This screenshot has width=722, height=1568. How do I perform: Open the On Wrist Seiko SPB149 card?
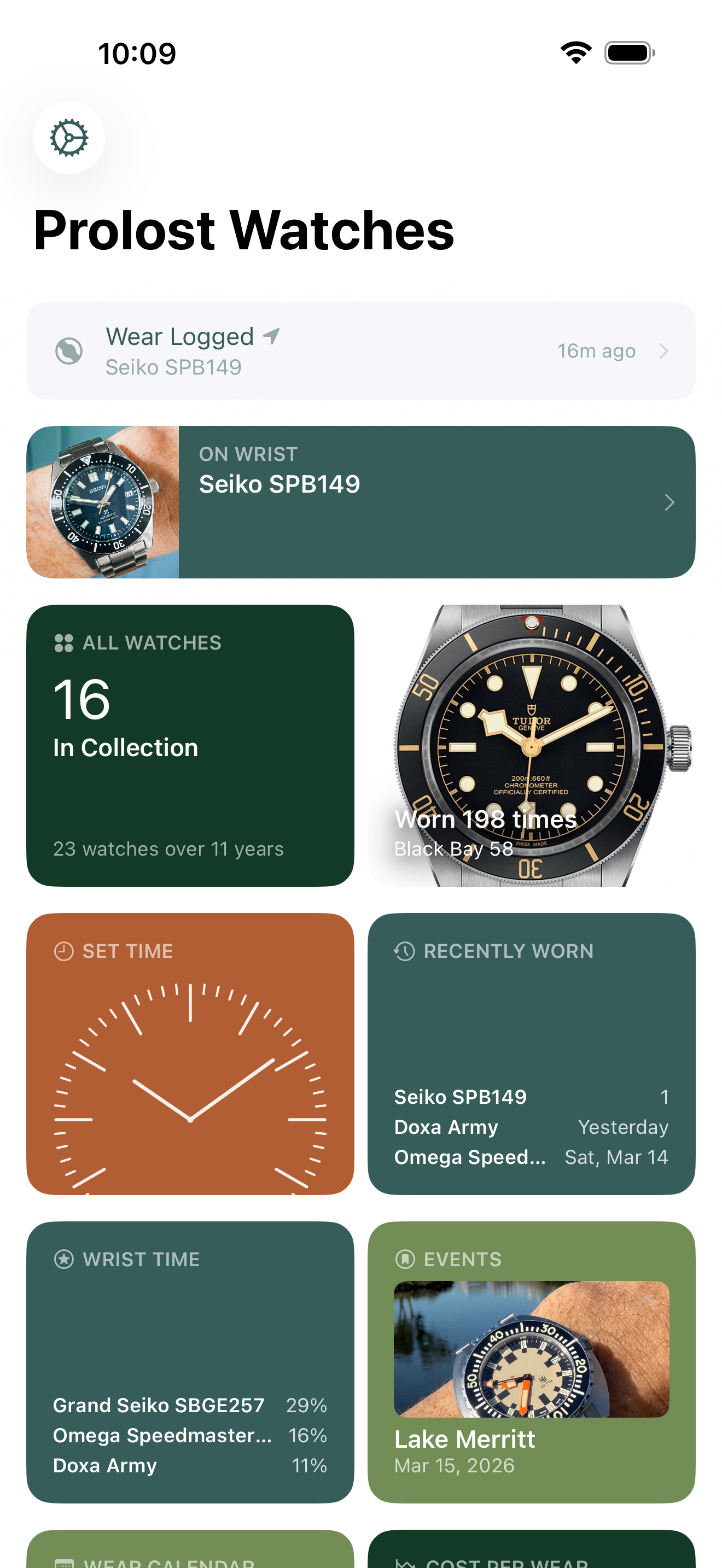click(x=360, y=502)
